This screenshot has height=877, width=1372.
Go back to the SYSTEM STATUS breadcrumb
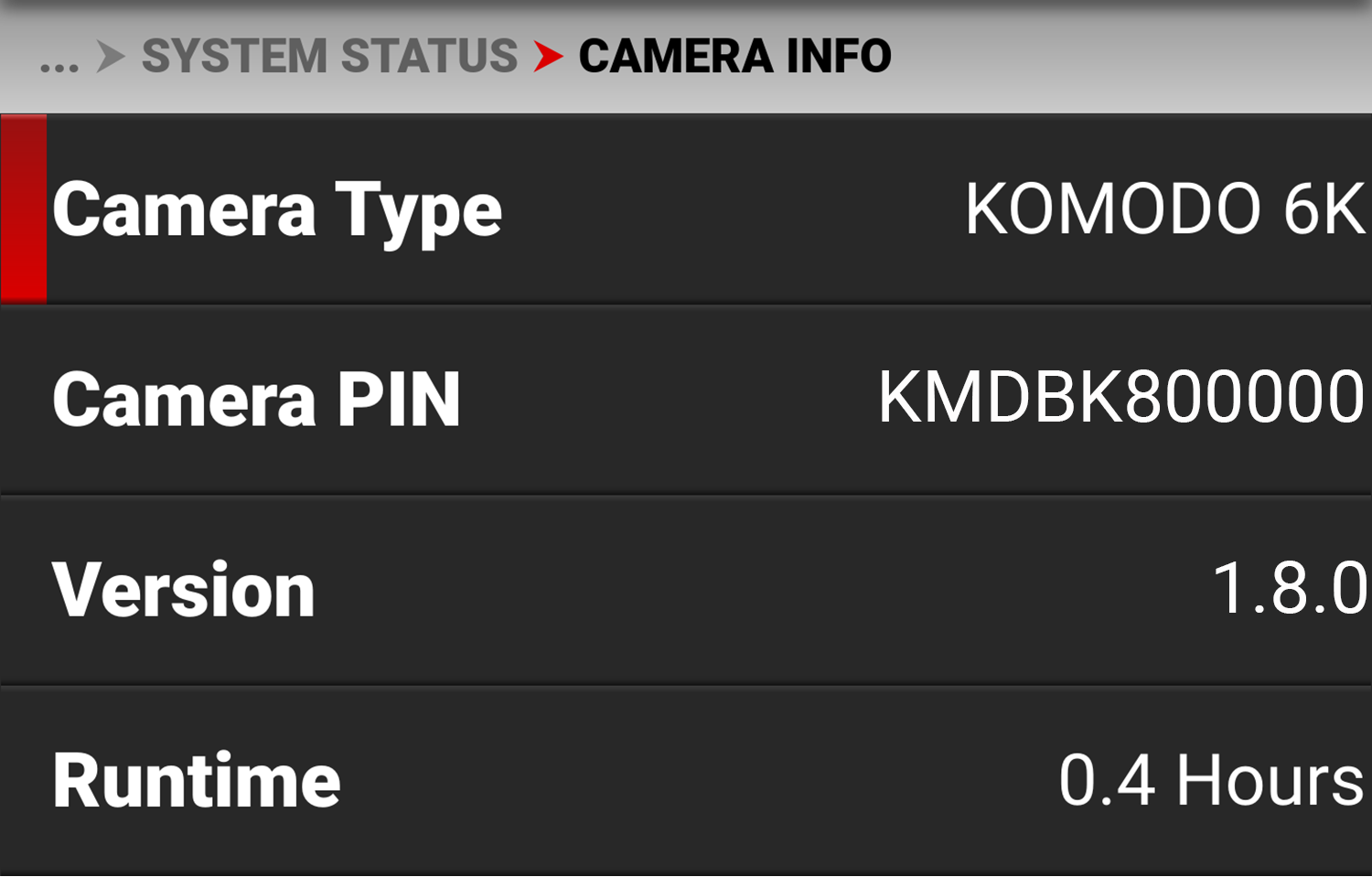pos(329,57)
